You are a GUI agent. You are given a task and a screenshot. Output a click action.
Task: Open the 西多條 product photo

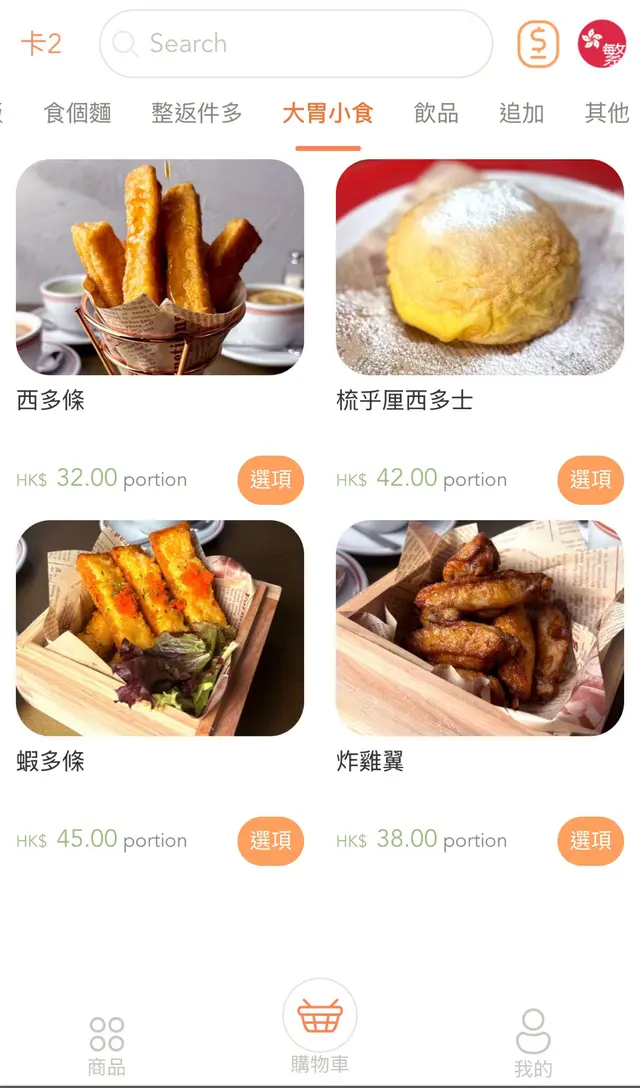160,267
